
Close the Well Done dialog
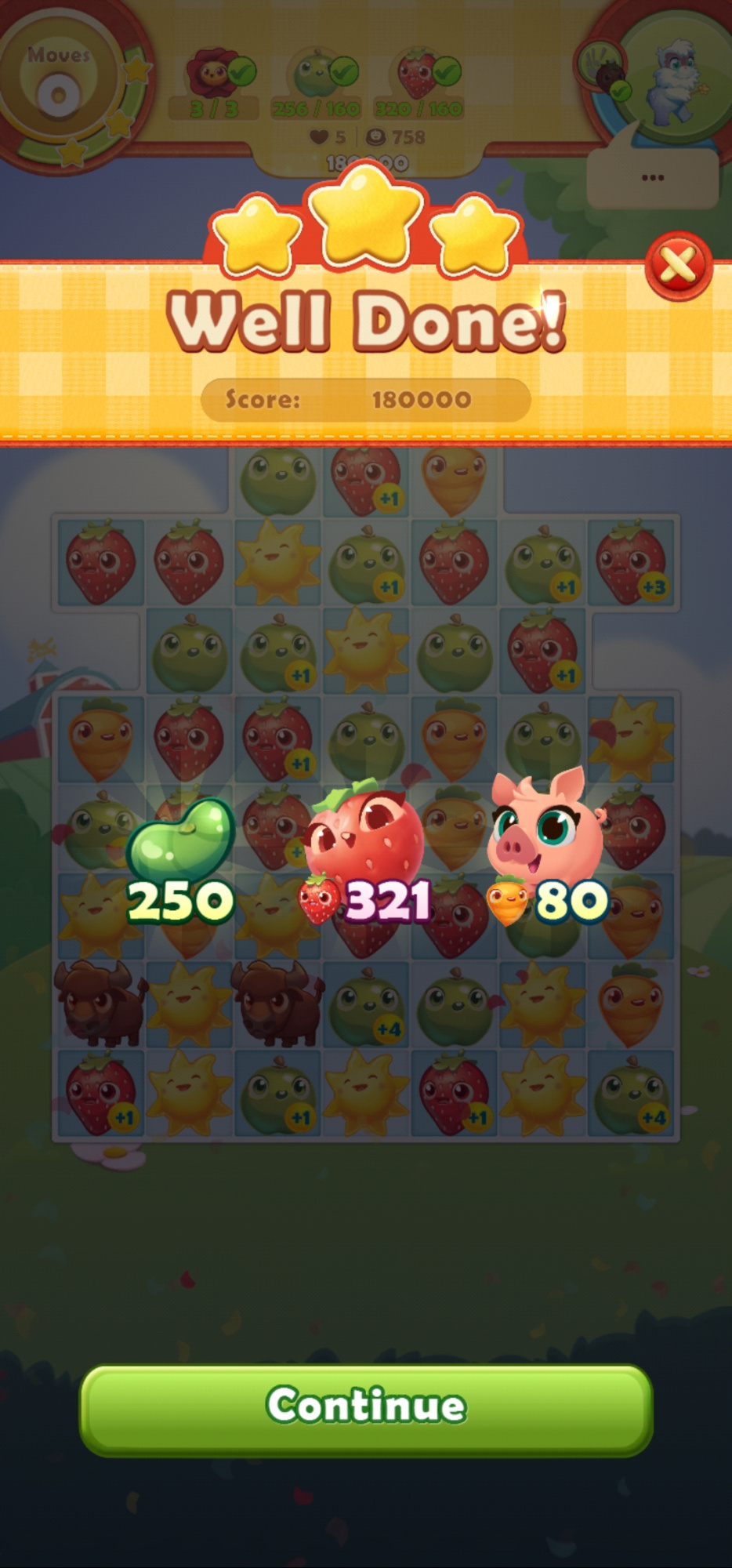click(678, 266)
